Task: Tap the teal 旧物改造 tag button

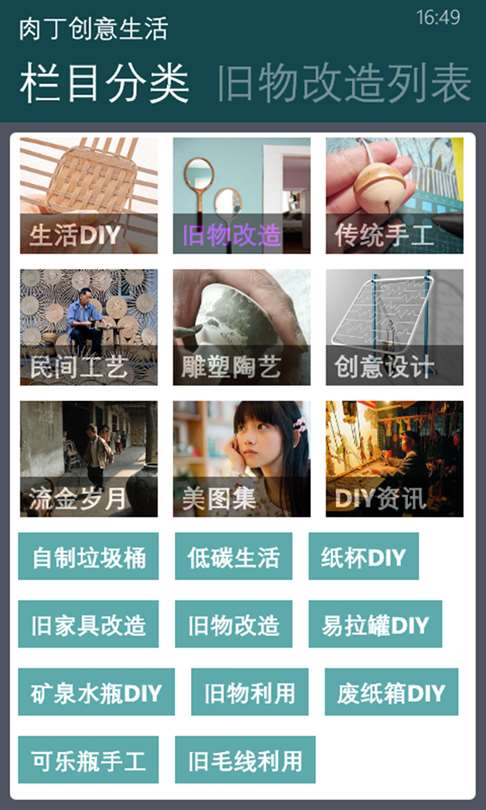Action: tap(233, 624)
